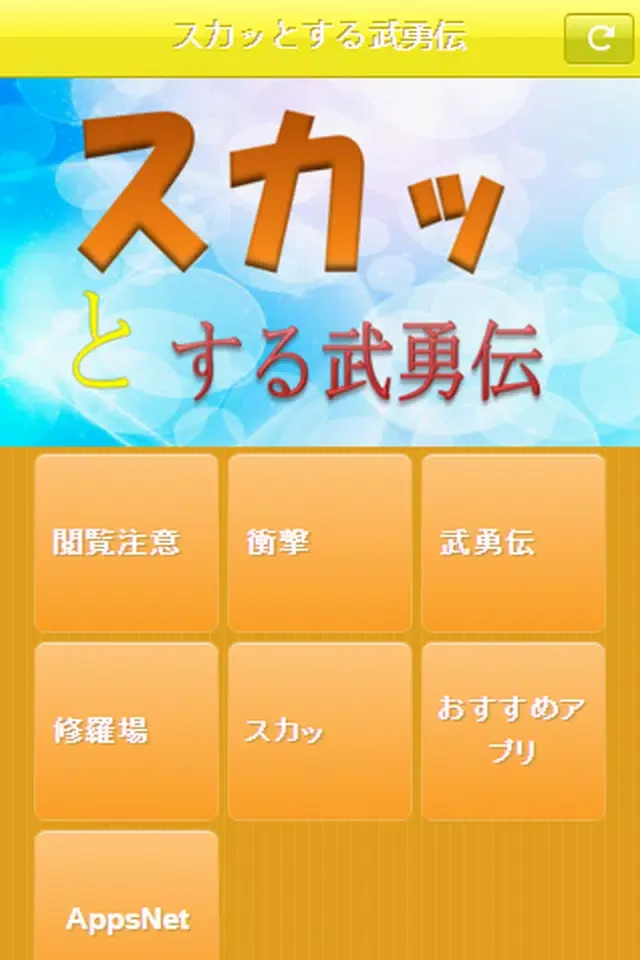Open おすすめアプリ recommended apps
640x960 pixels.
click(x=513, y=731)
